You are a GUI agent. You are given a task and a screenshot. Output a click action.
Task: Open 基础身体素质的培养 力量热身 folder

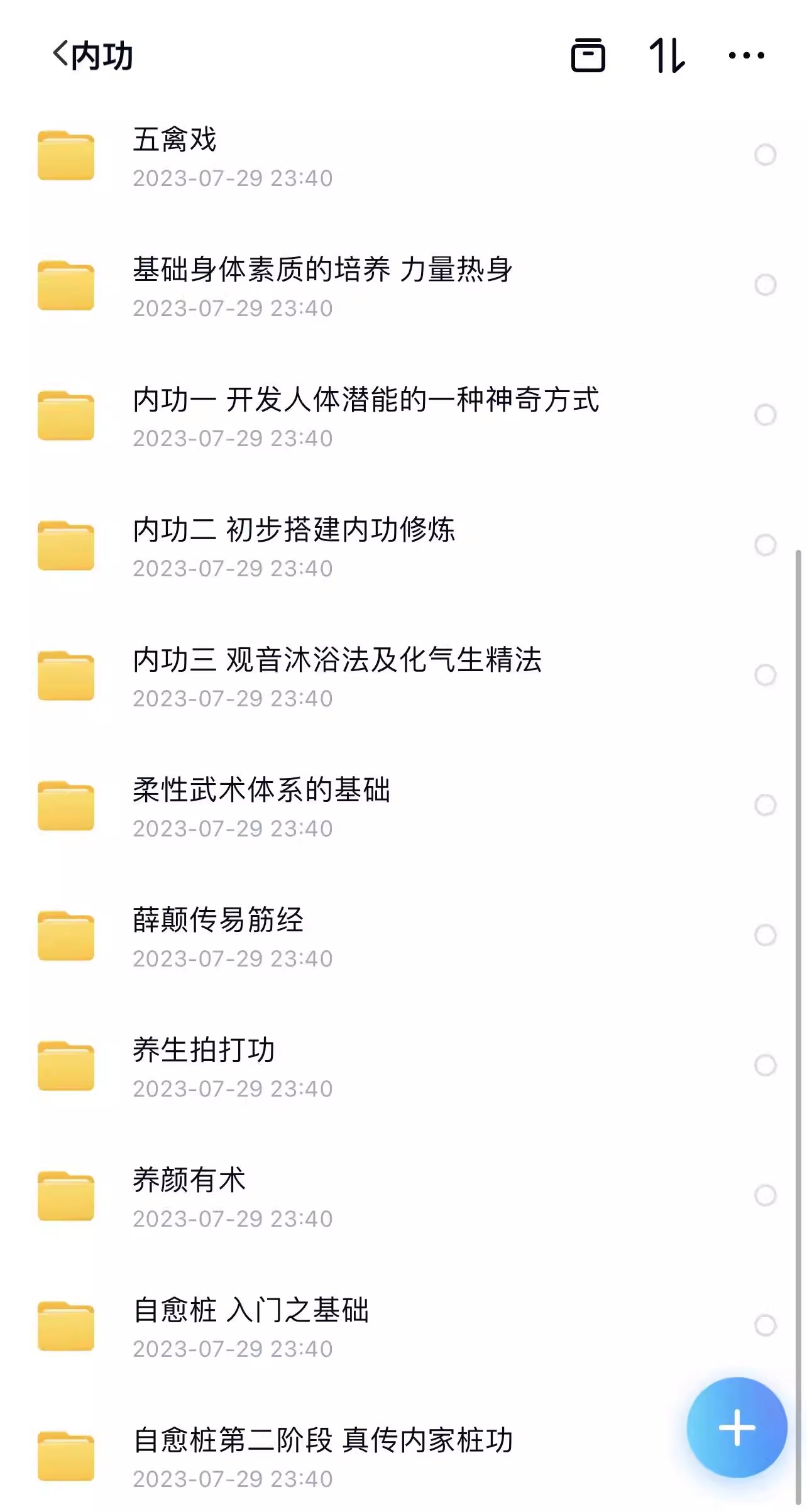(x=403, y=286)
